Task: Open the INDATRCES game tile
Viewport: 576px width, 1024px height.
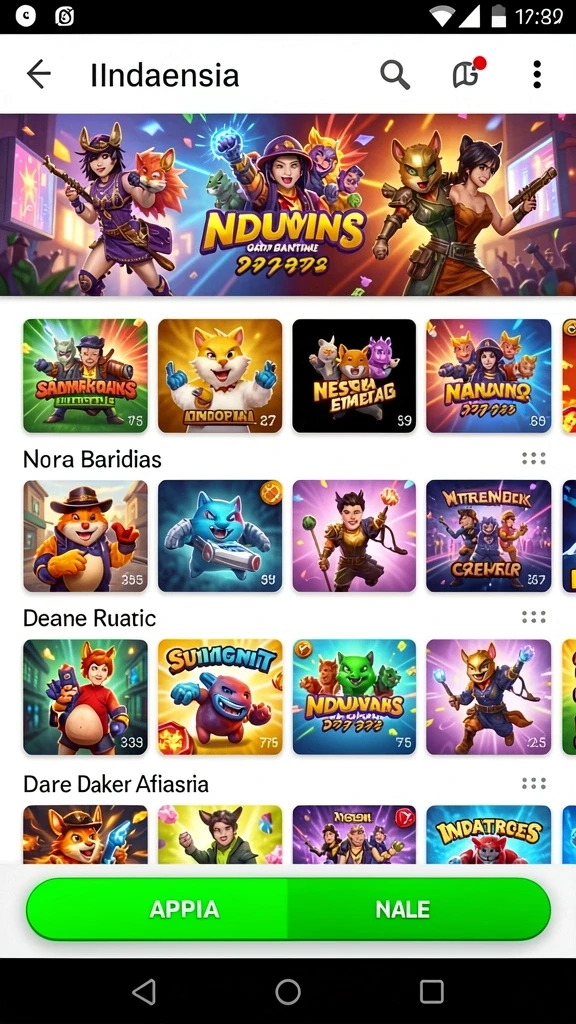Action: click(488, 835)
